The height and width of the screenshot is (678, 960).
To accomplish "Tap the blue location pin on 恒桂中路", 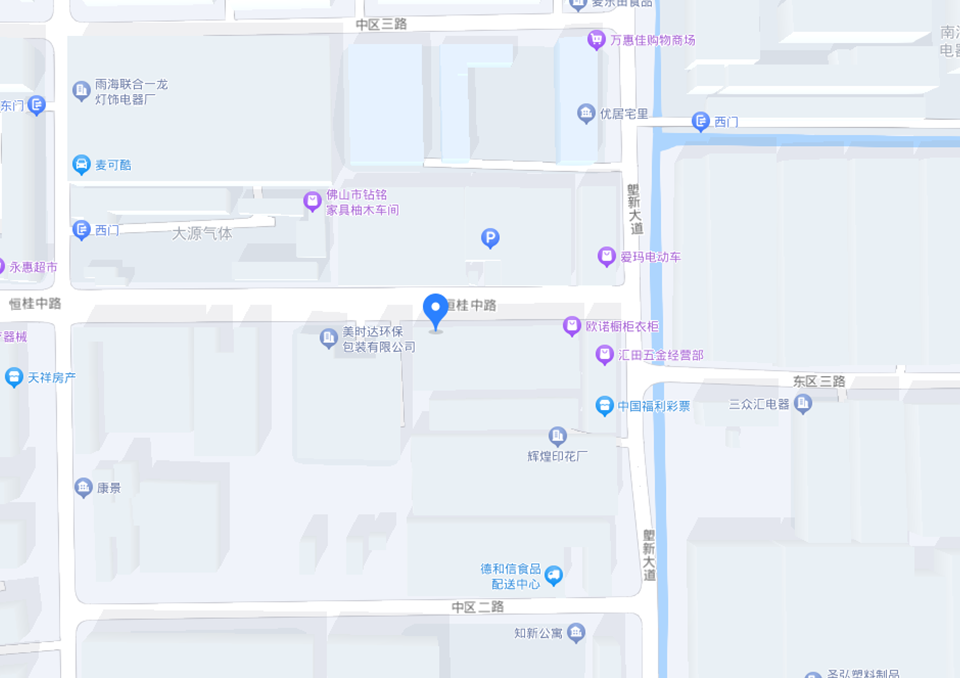I will pyautogui.click(x=435, y=310).
